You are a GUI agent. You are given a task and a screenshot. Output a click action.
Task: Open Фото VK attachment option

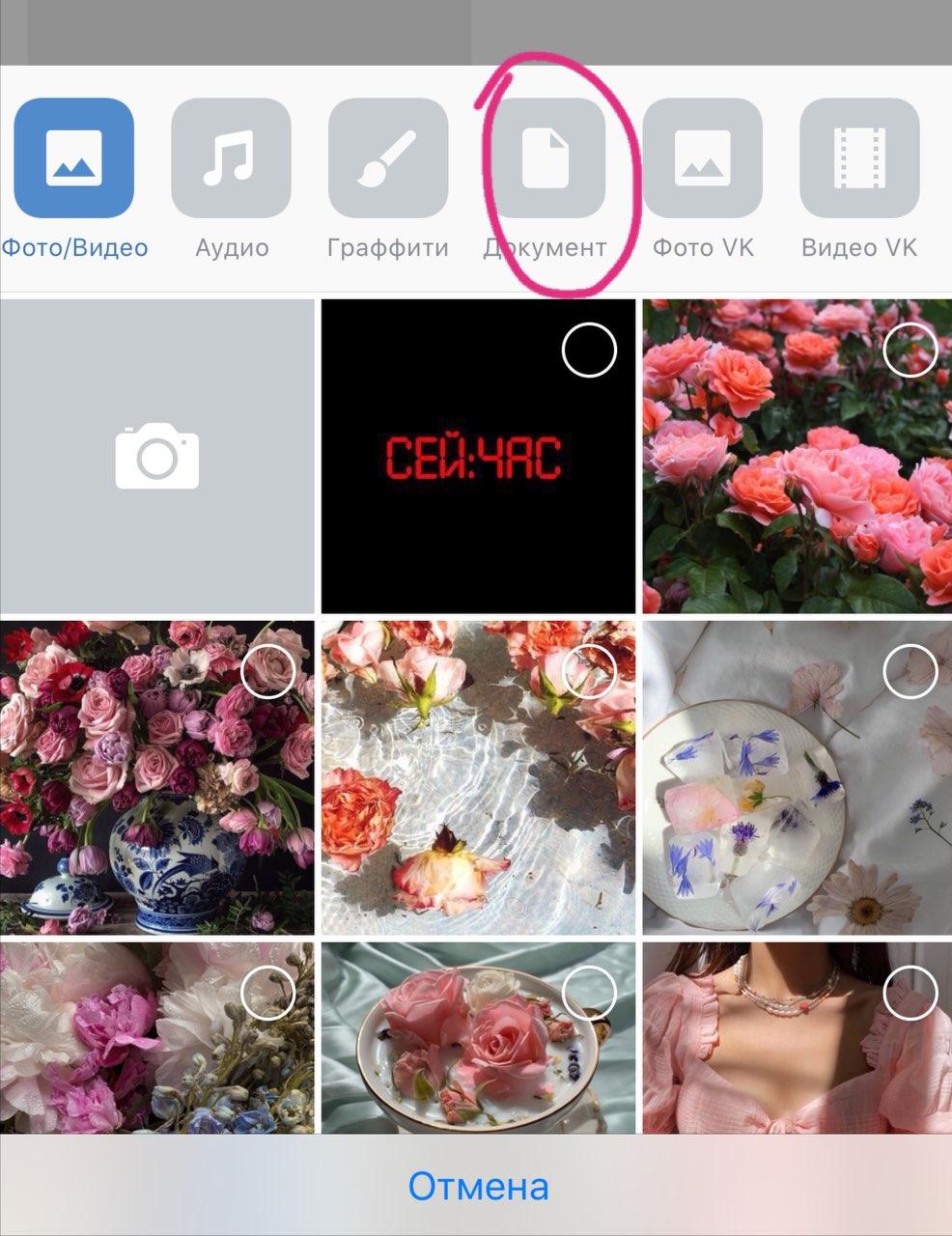tap(702, 158)
